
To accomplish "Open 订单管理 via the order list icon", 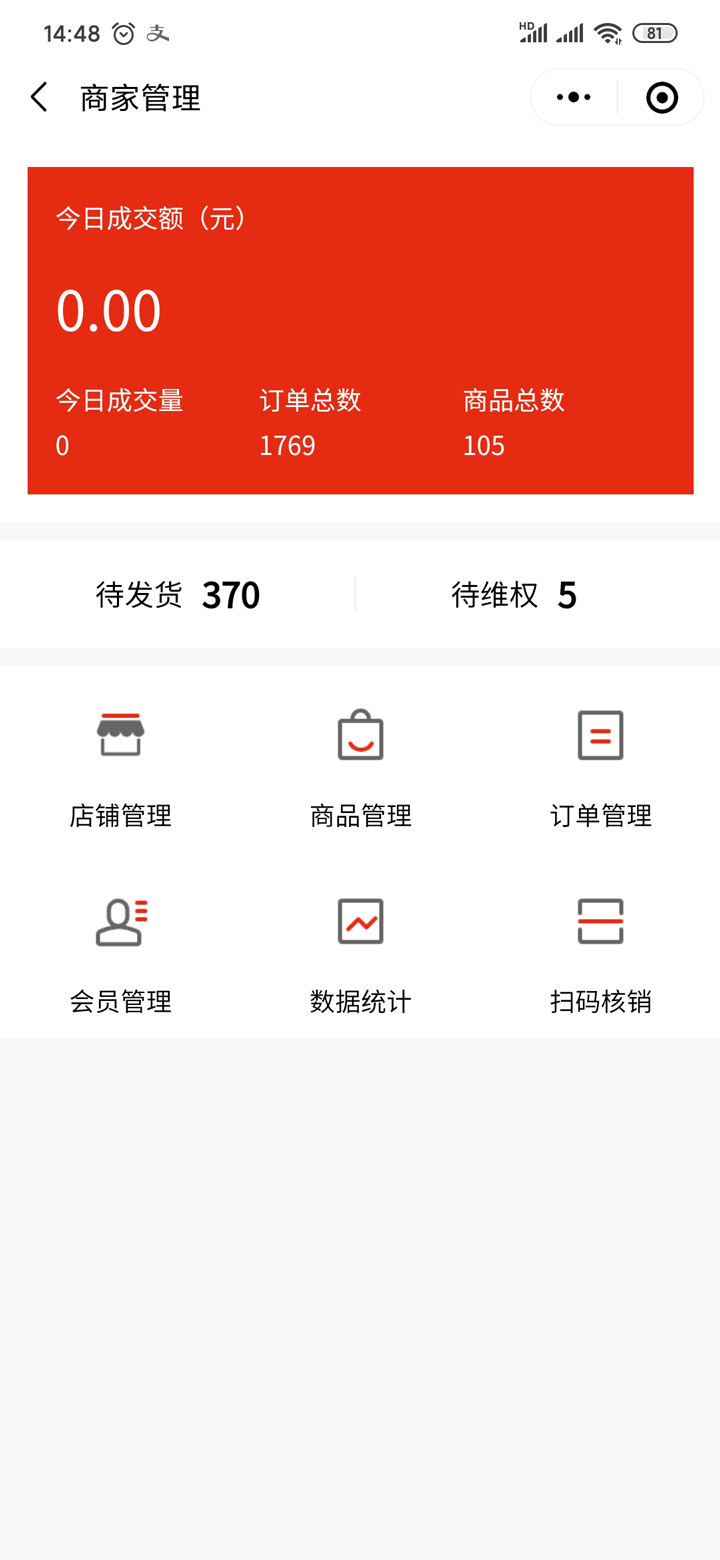I will tap(600, 735).
